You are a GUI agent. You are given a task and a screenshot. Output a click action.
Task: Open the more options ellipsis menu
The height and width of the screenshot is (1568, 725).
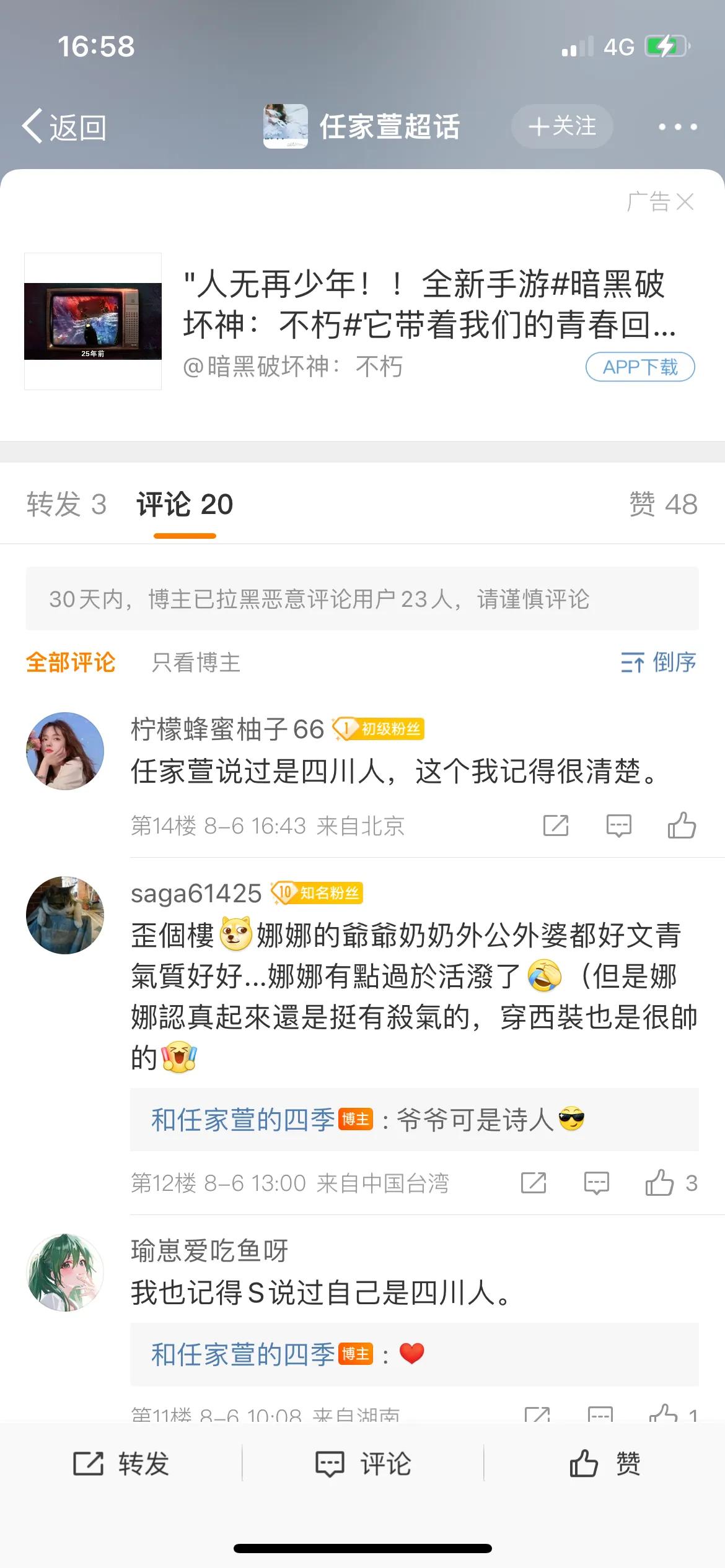(x=677, y=126)
